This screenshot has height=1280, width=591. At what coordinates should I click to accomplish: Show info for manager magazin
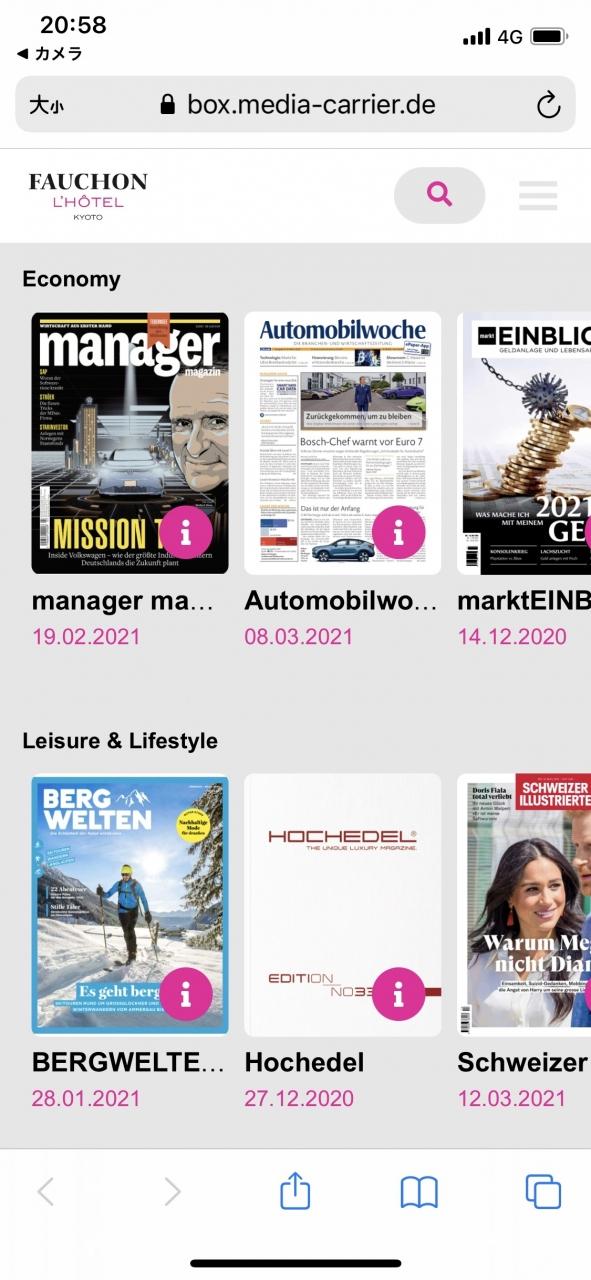tap(185, 532)
